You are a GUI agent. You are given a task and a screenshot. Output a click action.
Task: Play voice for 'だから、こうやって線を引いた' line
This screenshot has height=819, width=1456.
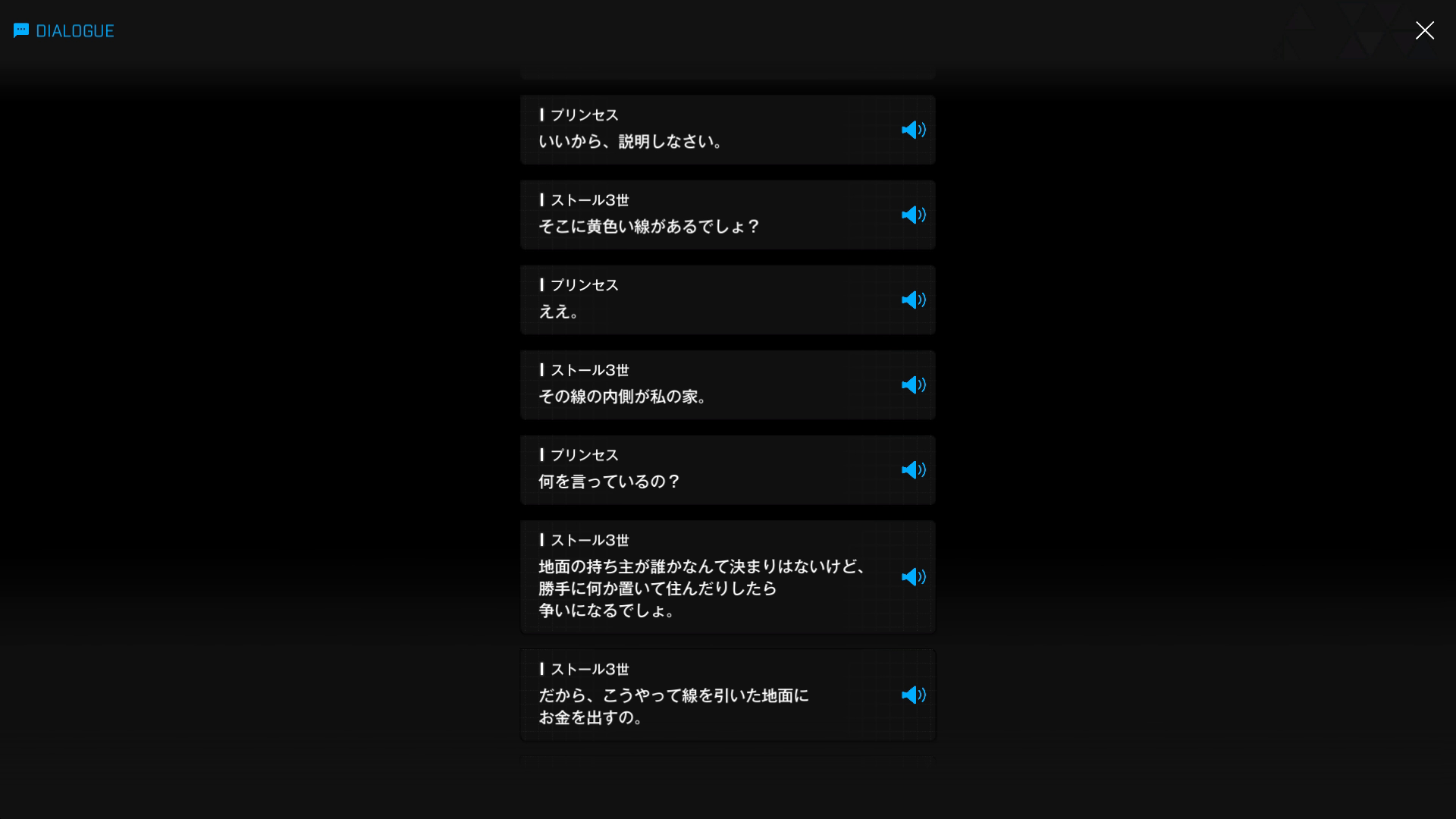pyautogui.click(x=913, y=695)
